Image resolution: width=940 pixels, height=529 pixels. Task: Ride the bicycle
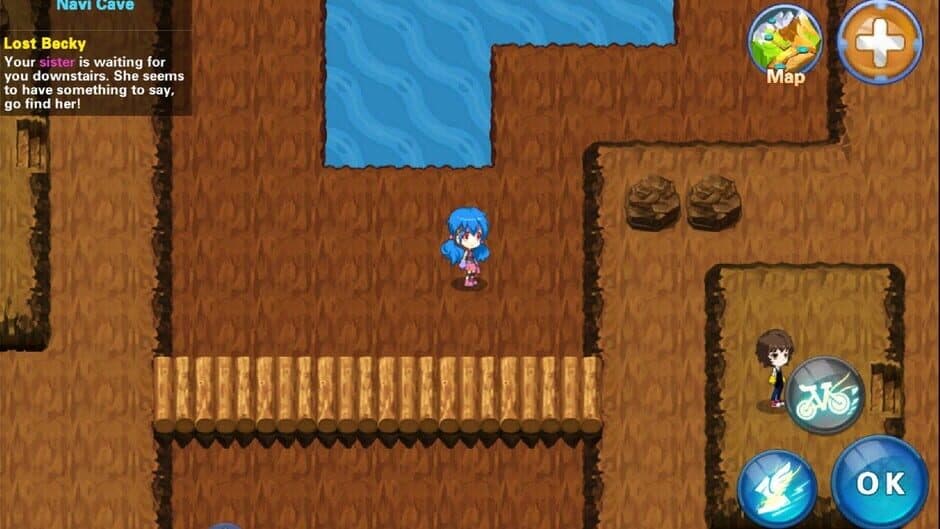coord(825,395)
